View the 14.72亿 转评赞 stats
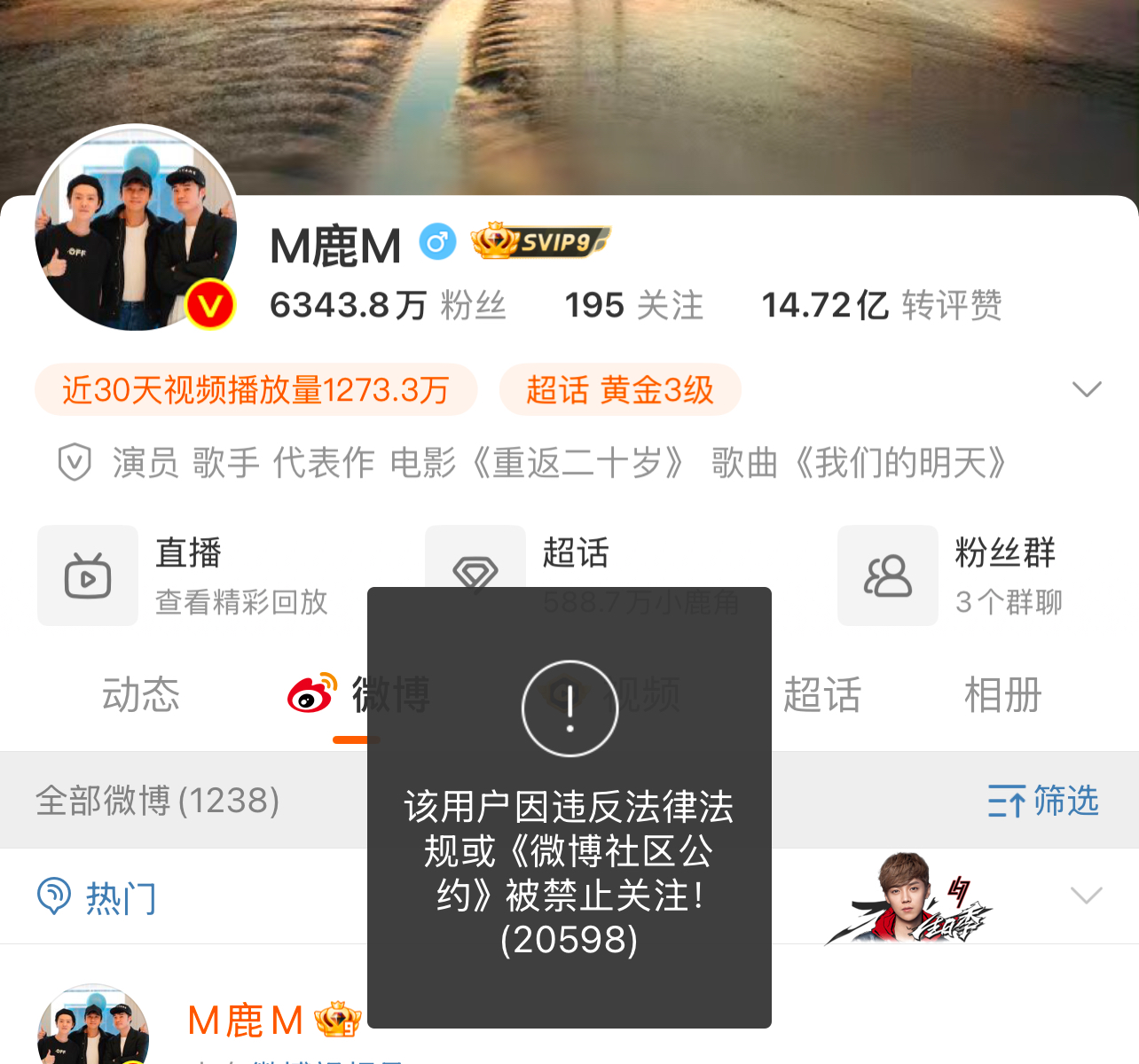1139x1064 pixels. point(881,305)
